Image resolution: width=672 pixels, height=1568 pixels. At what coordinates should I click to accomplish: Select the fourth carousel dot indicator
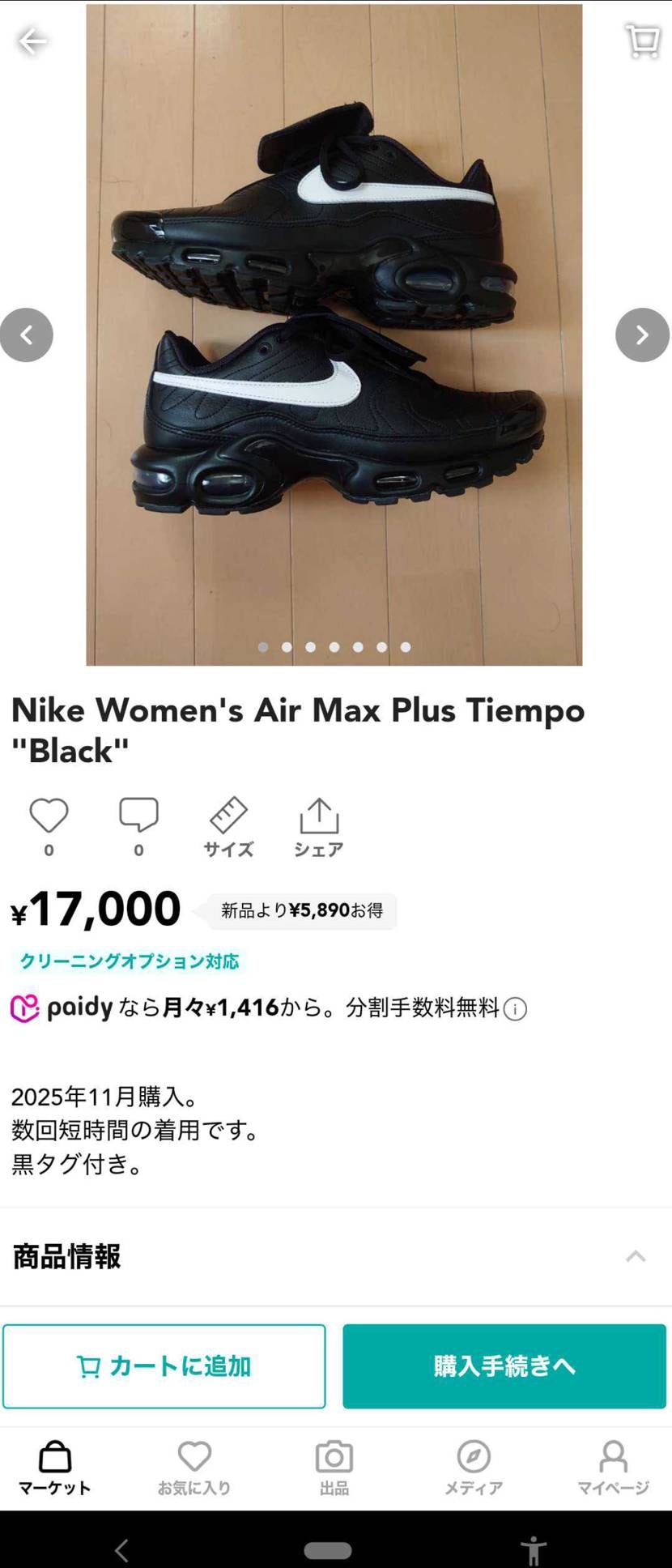(x=334, y=647)
